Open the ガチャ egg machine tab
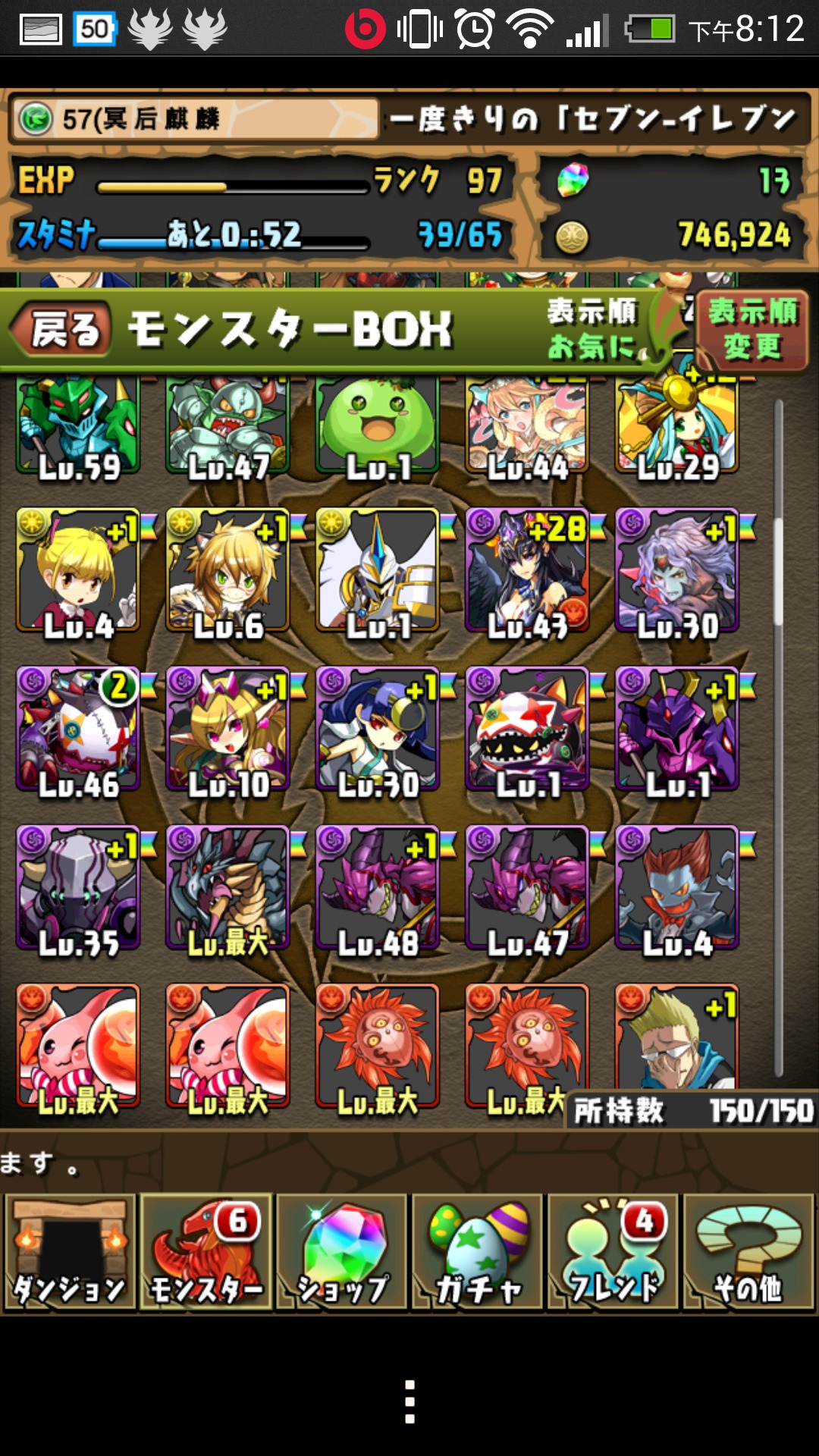Image resolution: width=819 pixels, height=1456 pixels. coord(478,1253)
